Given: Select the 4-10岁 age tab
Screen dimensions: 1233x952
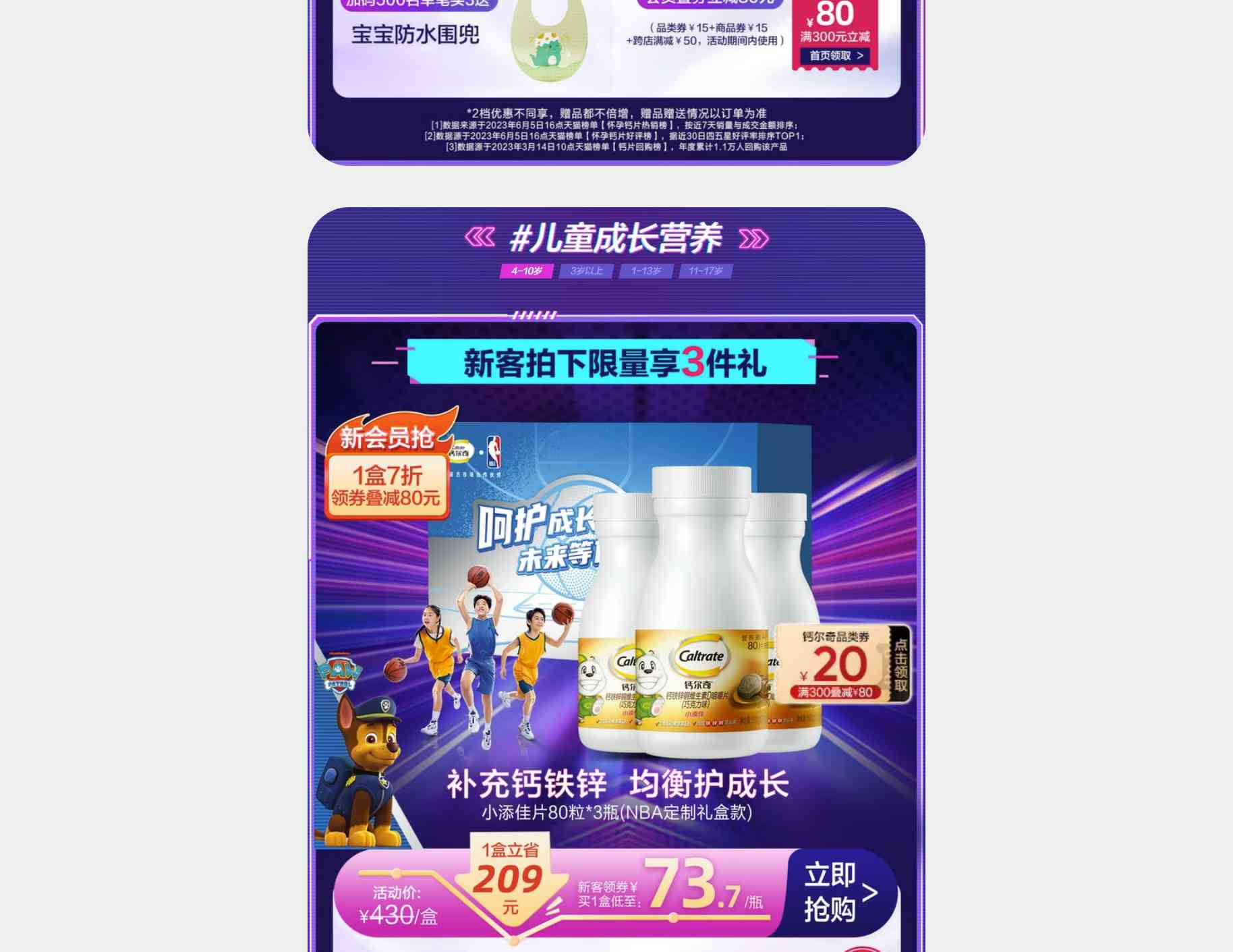Looking at the screenshot, I should (x=526, y=271).
